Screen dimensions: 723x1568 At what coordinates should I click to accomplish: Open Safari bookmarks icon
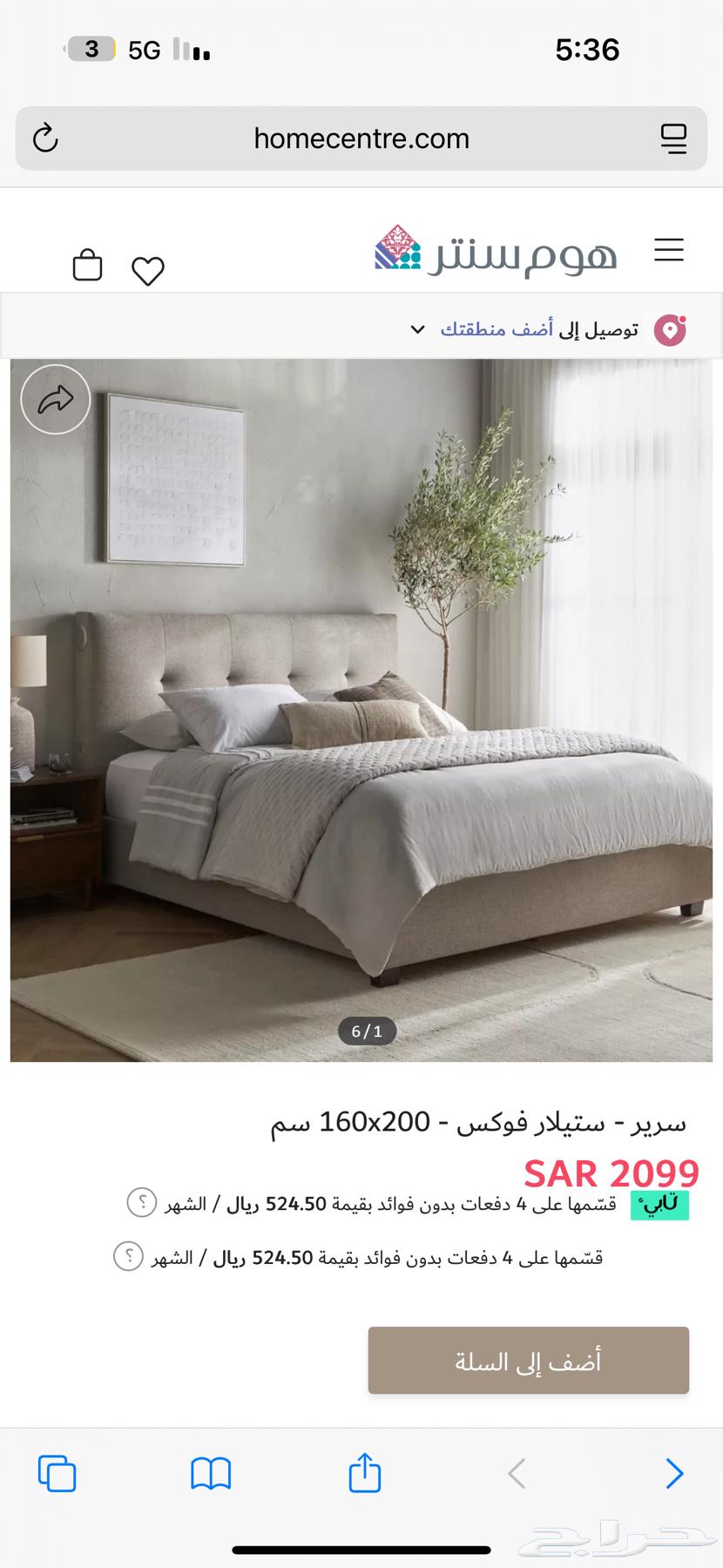(210, 1474)
